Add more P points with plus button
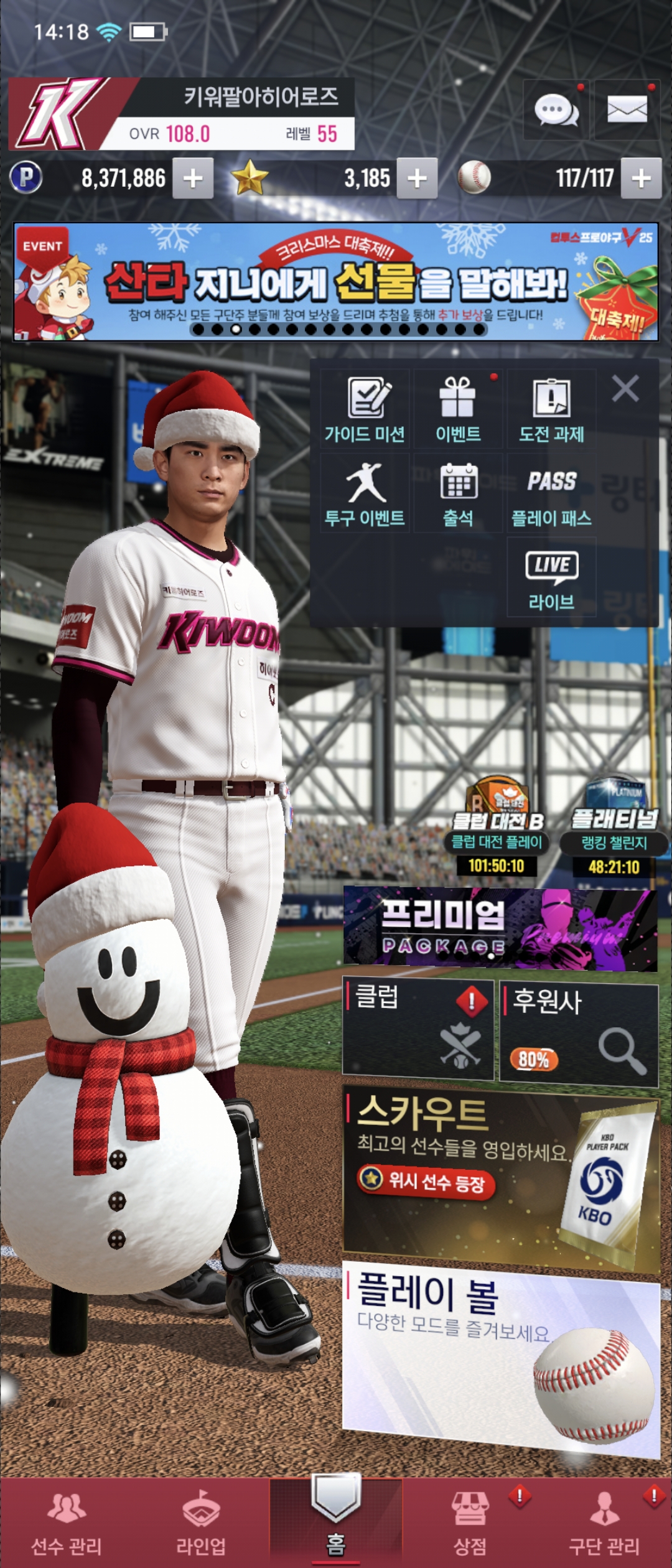672x1568 pixels. point(193,179)
